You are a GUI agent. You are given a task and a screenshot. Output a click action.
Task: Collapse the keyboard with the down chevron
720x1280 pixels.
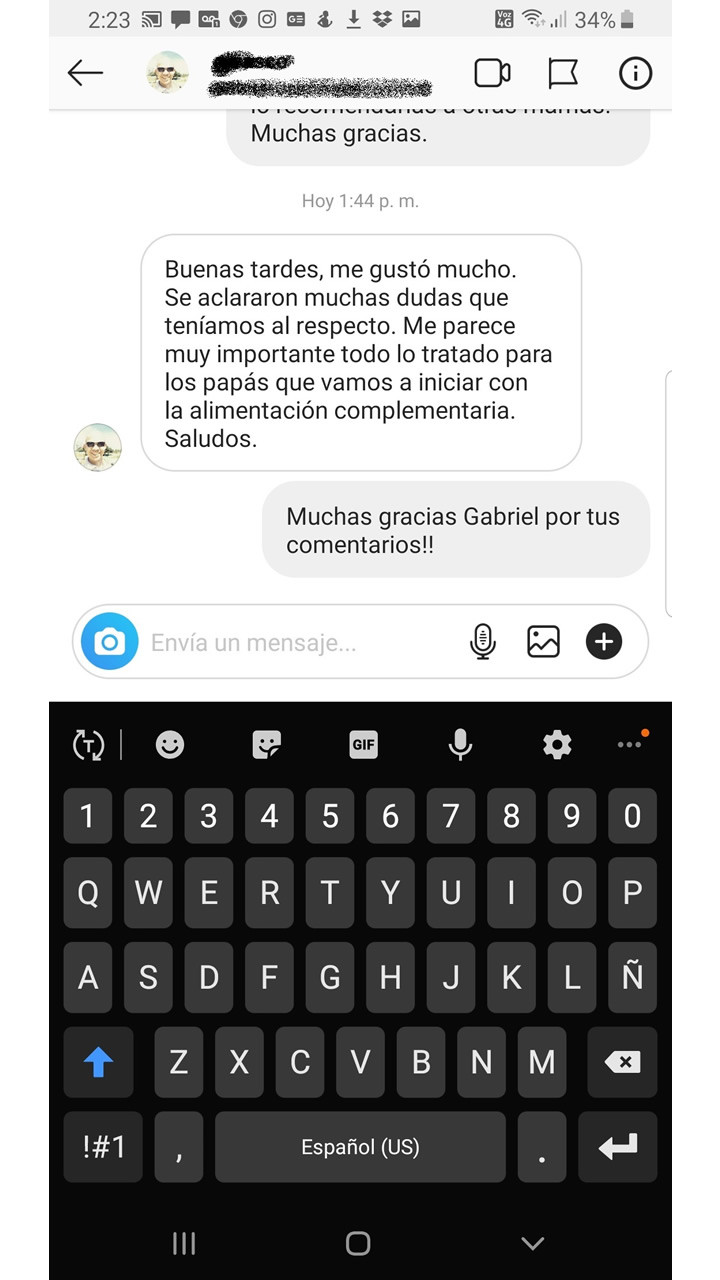(x=530, y=1243)
